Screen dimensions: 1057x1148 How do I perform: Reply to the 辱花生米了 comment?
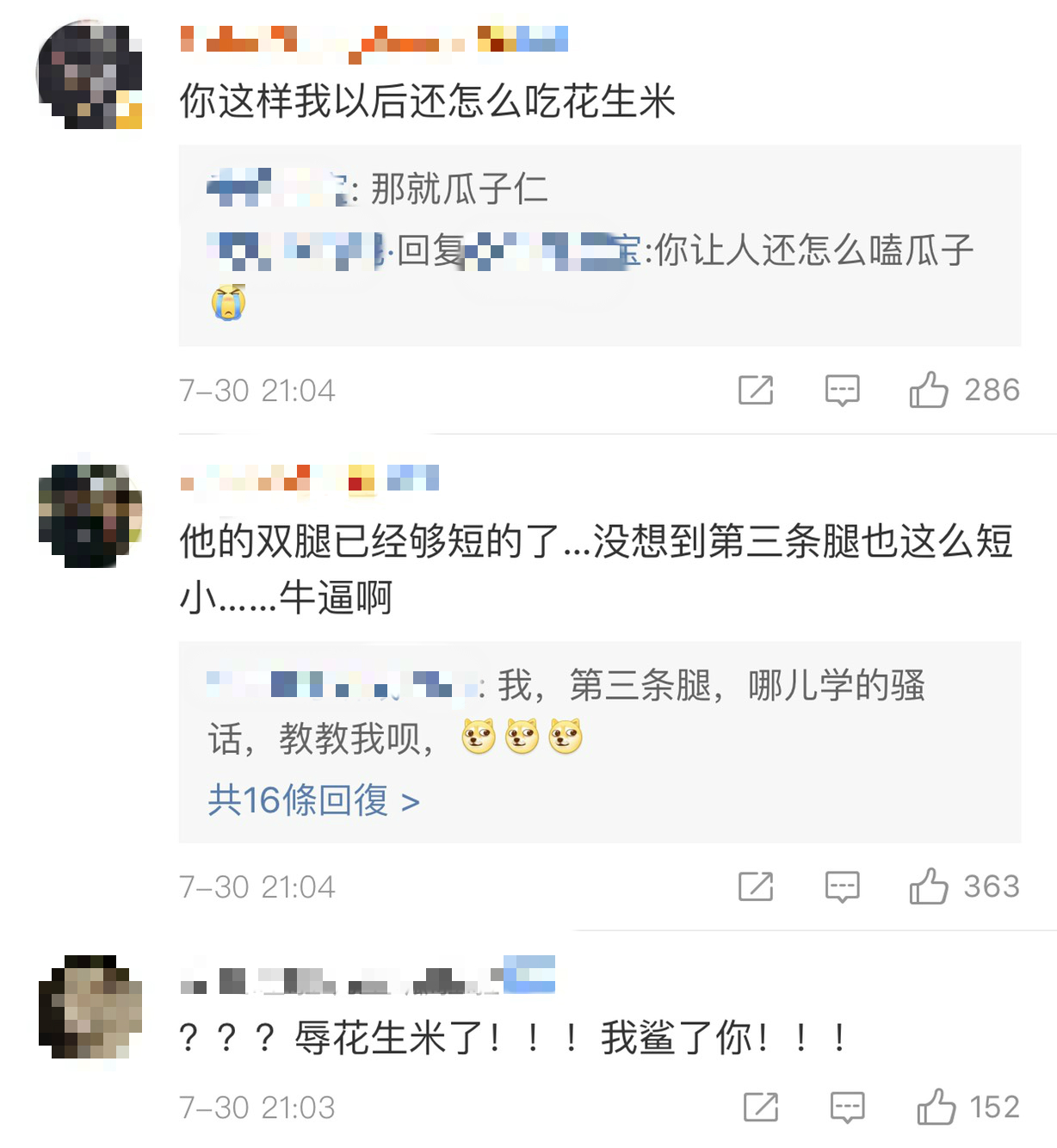(847, 1107)
